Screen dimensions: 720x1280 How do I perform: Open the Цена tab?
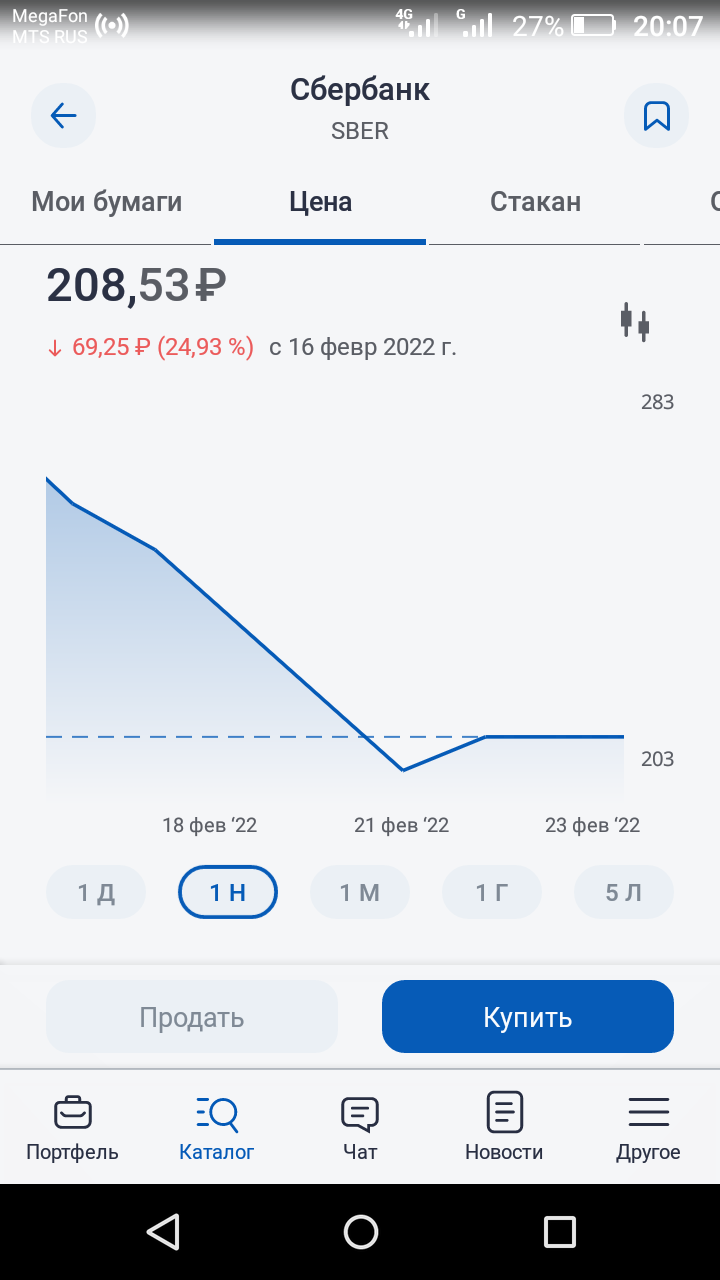320,202
